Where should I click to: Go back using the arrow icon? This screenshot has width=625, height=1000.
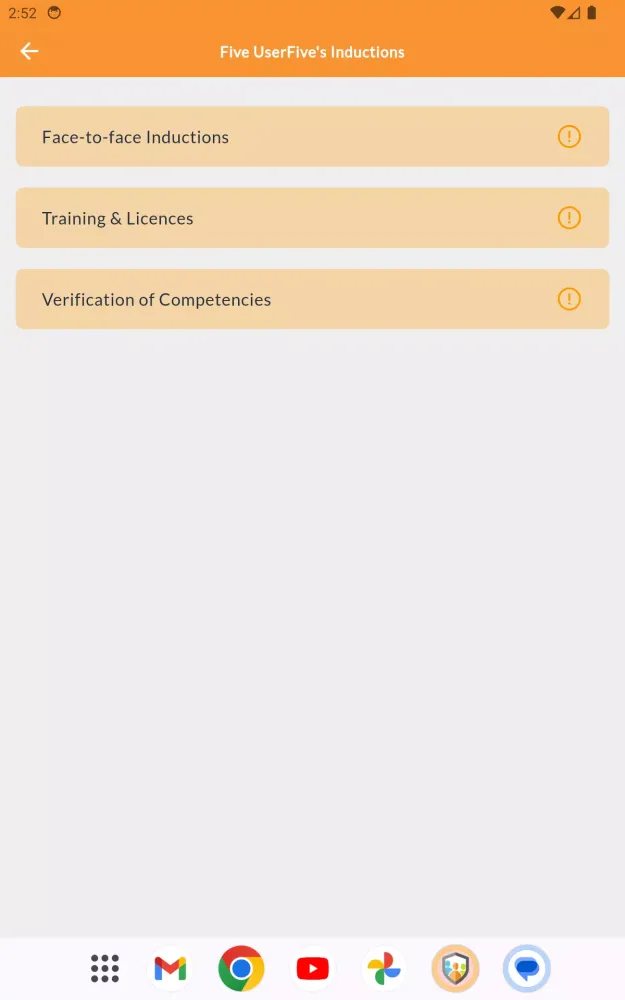click(x=29, y=52)
